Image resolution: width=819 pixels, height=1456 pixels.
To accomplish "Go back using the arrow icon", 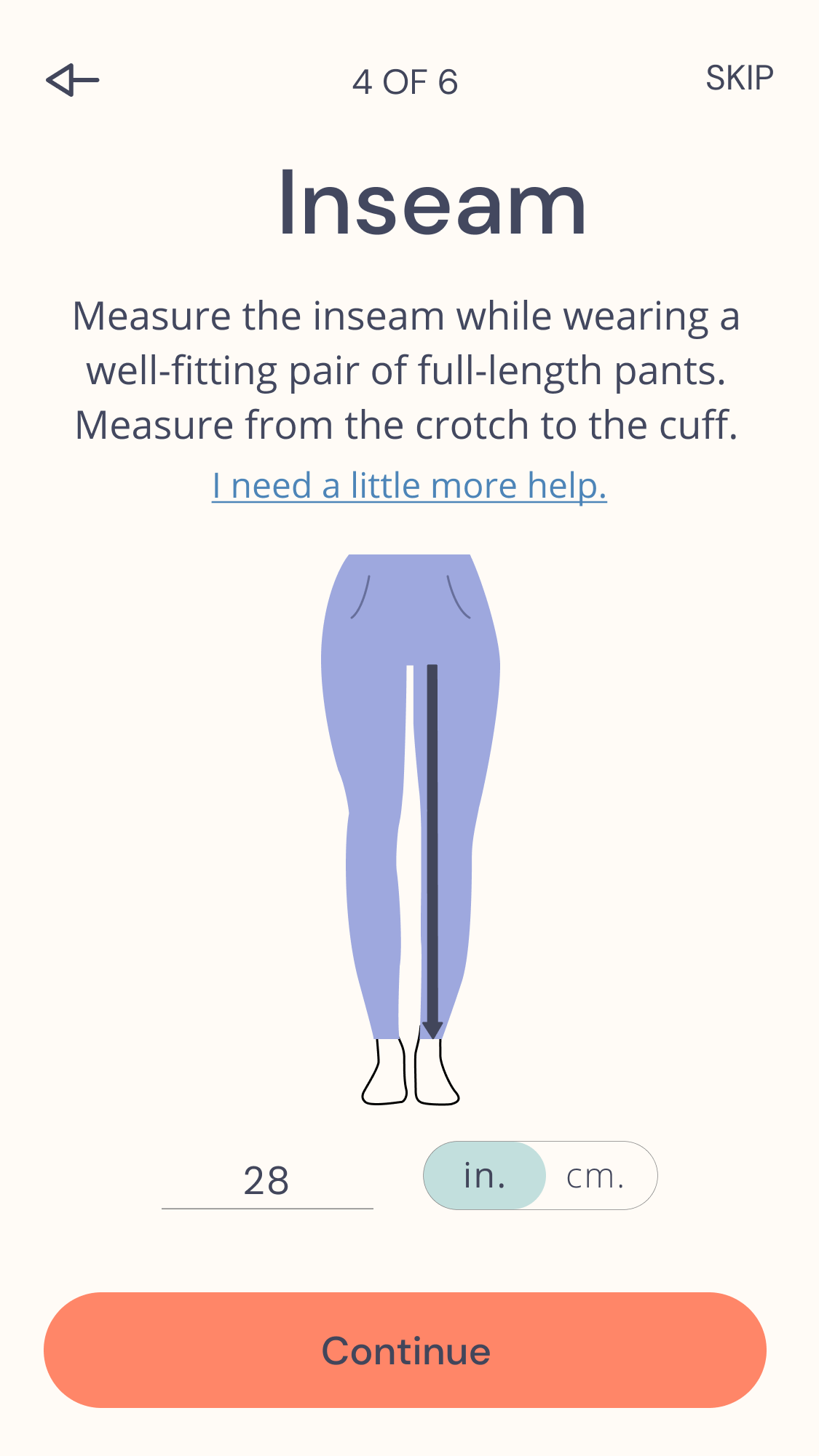I will (x=72, y=80).
